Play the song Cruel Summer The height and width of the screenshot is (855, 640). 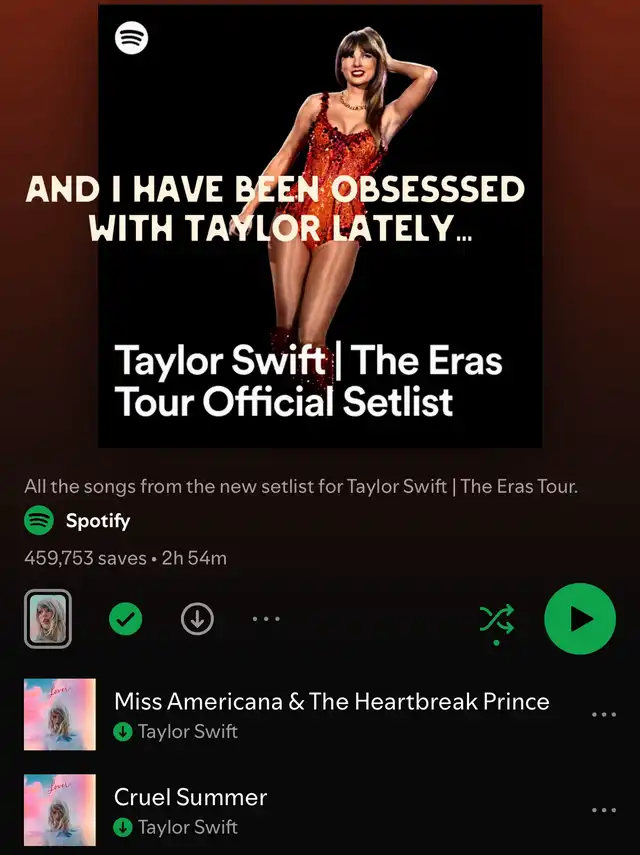(190, 798)
